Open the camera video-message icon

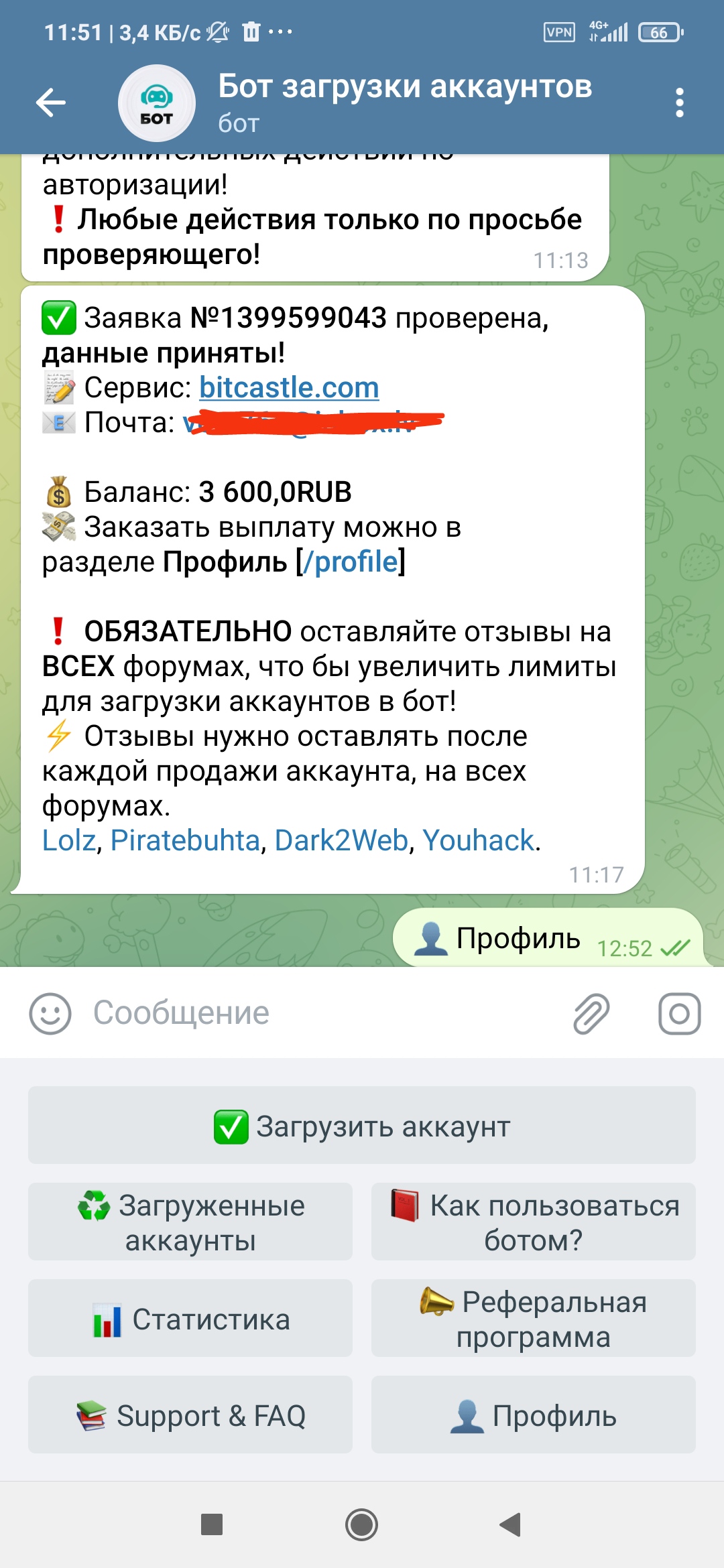679,1013
